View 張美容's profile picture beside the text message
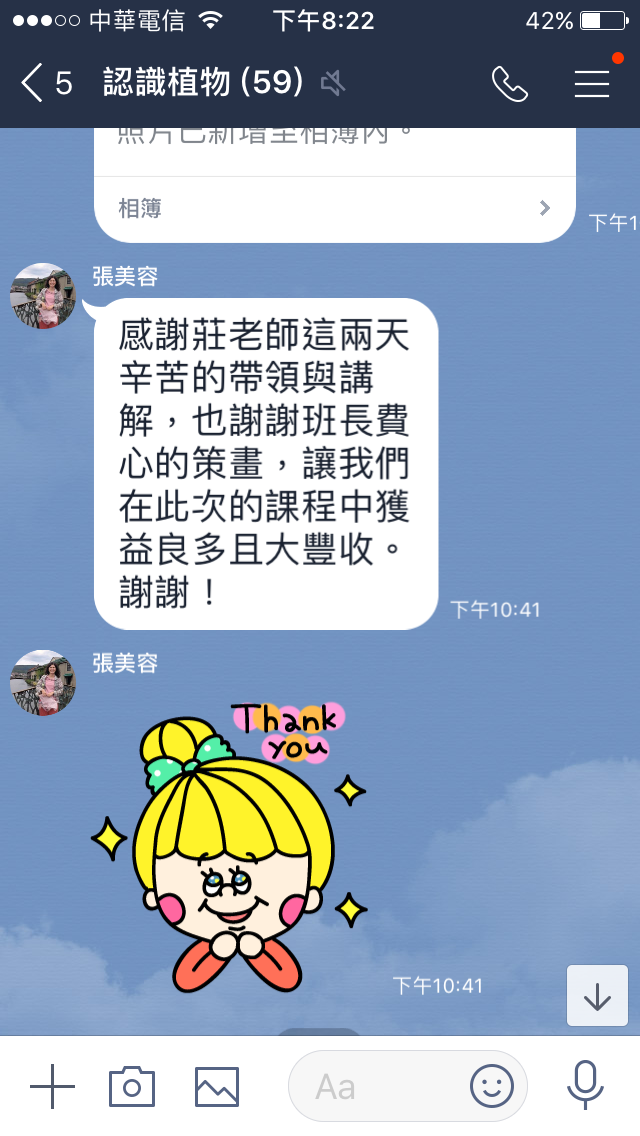640x1136 pixels. point(43,296)
